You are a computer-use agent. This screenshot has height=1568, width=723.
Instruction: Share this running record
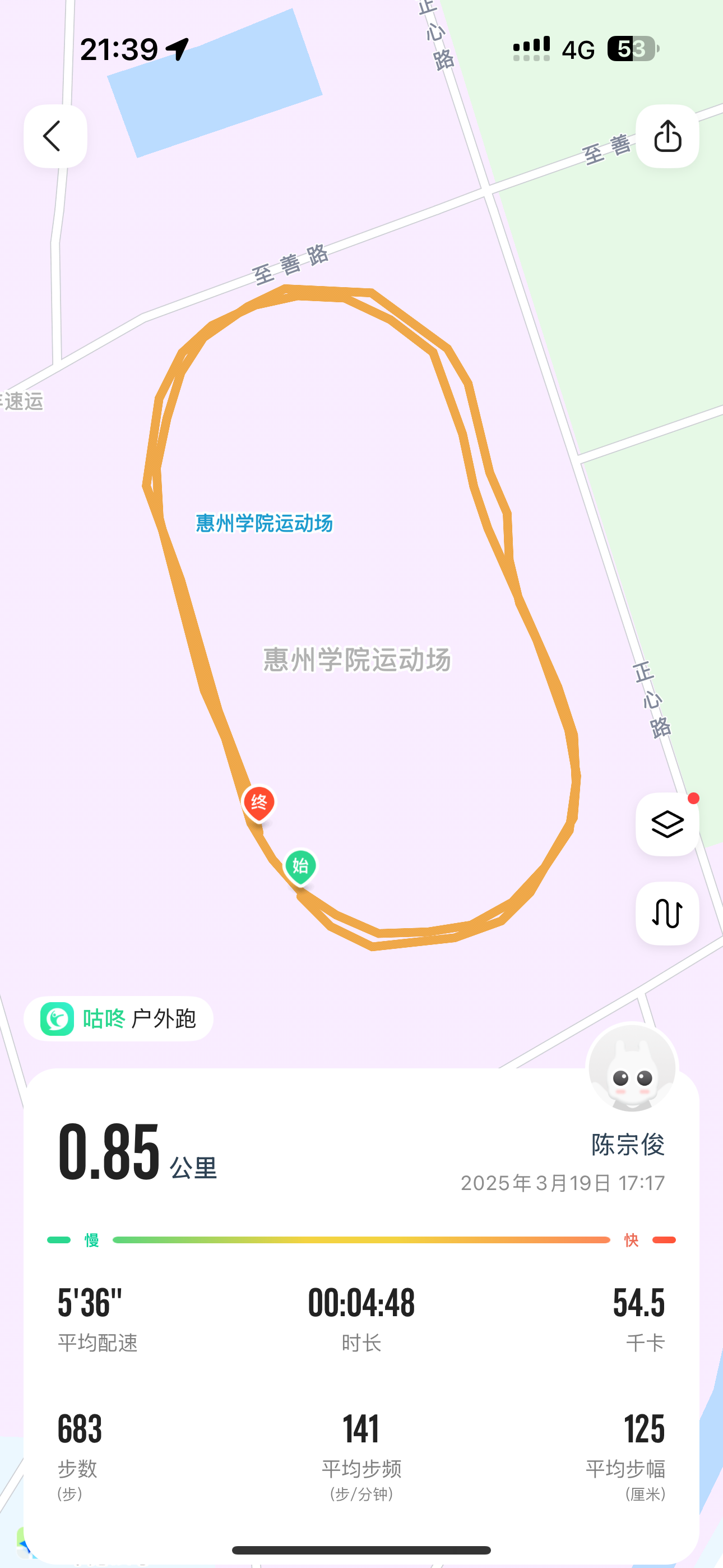667,136
